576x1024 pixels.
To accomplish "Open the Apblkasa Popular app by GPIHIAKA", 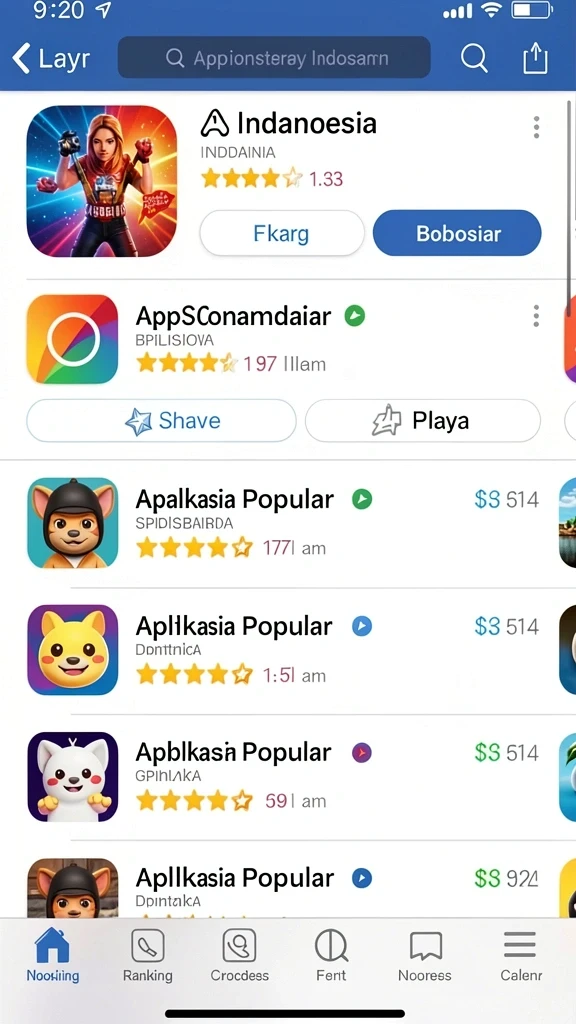I will [x=283, y=776].
